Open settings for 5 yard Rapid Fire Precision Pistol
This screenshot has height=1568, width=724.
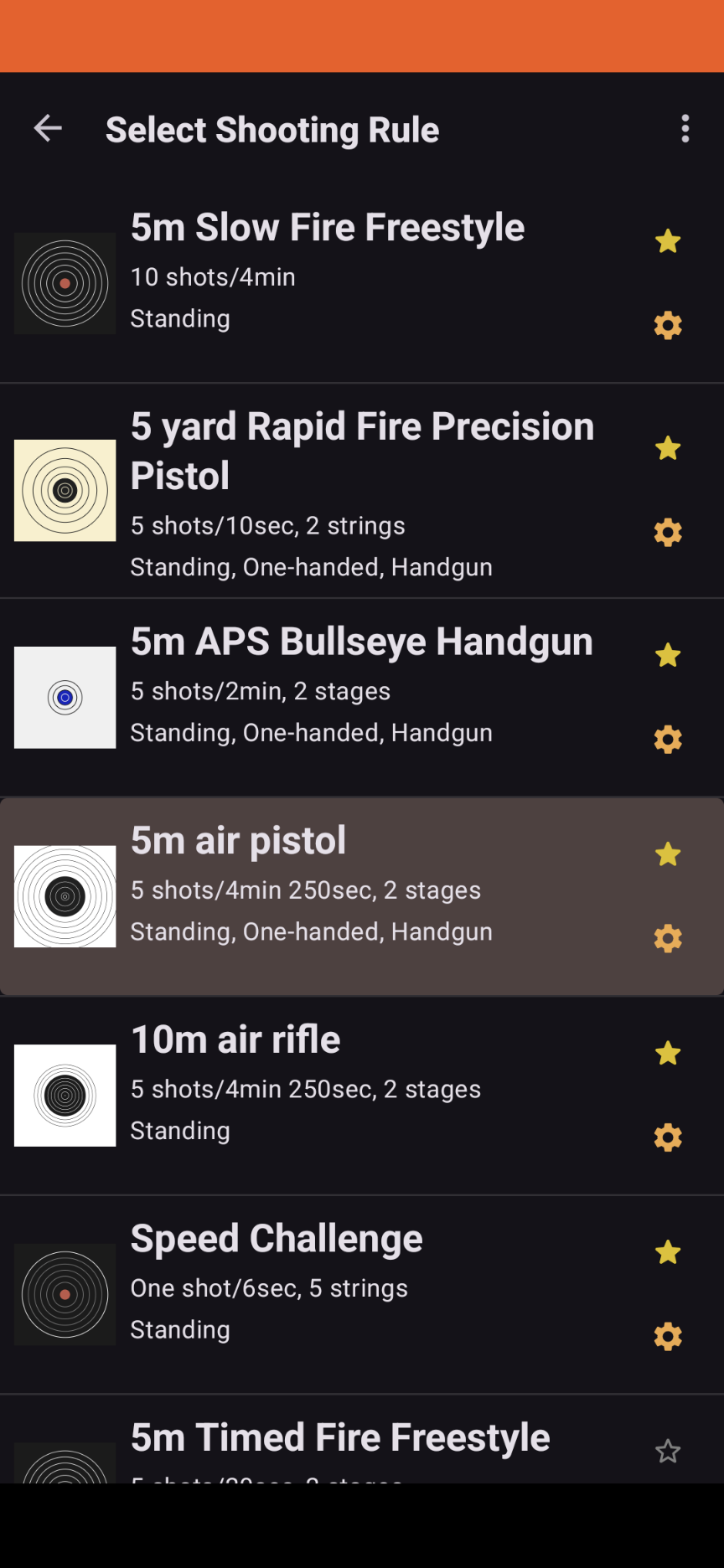(x=667, y=532)
